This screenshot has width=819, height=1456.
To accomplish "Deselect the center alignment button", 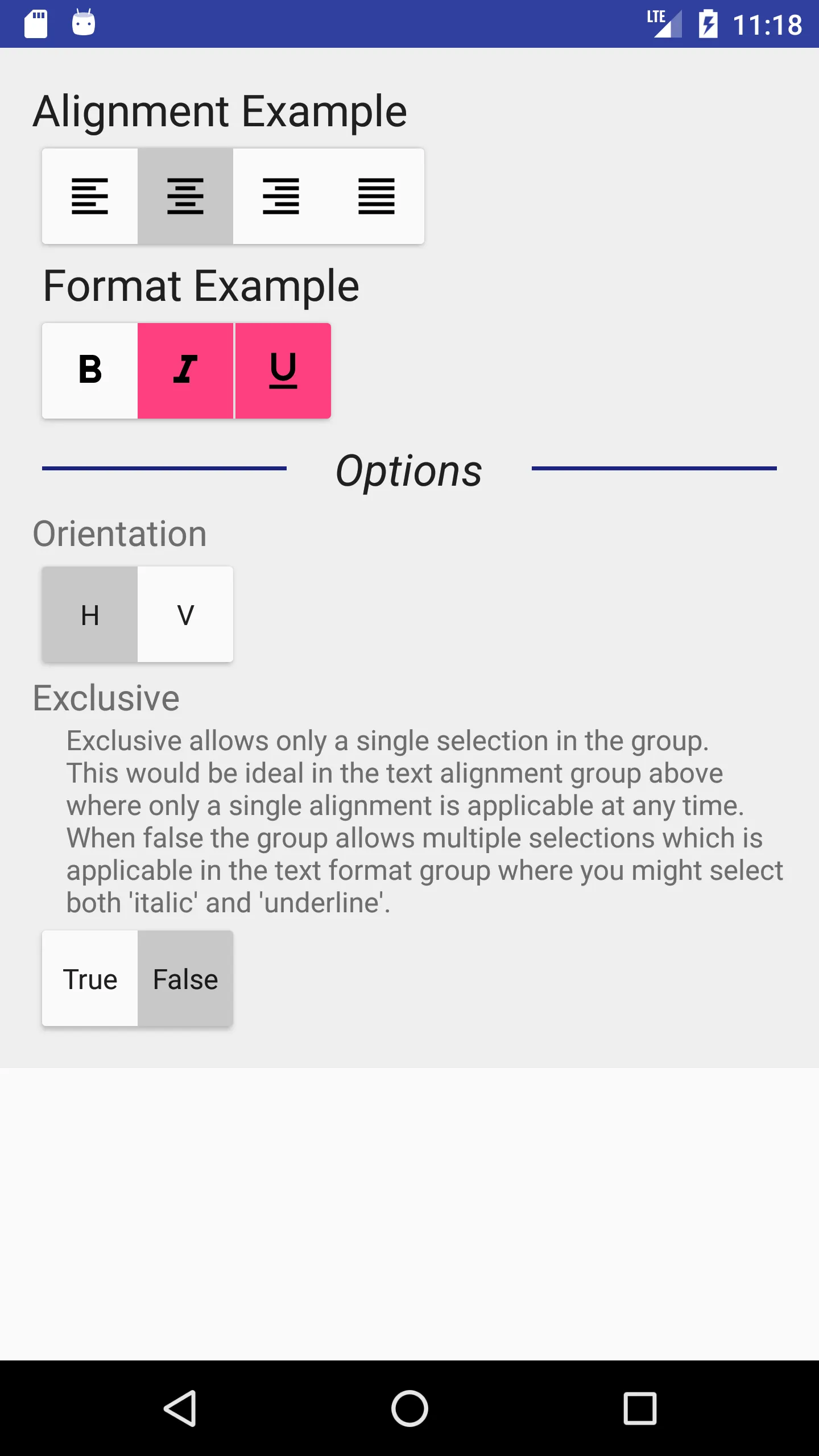I will pos(185,196).
